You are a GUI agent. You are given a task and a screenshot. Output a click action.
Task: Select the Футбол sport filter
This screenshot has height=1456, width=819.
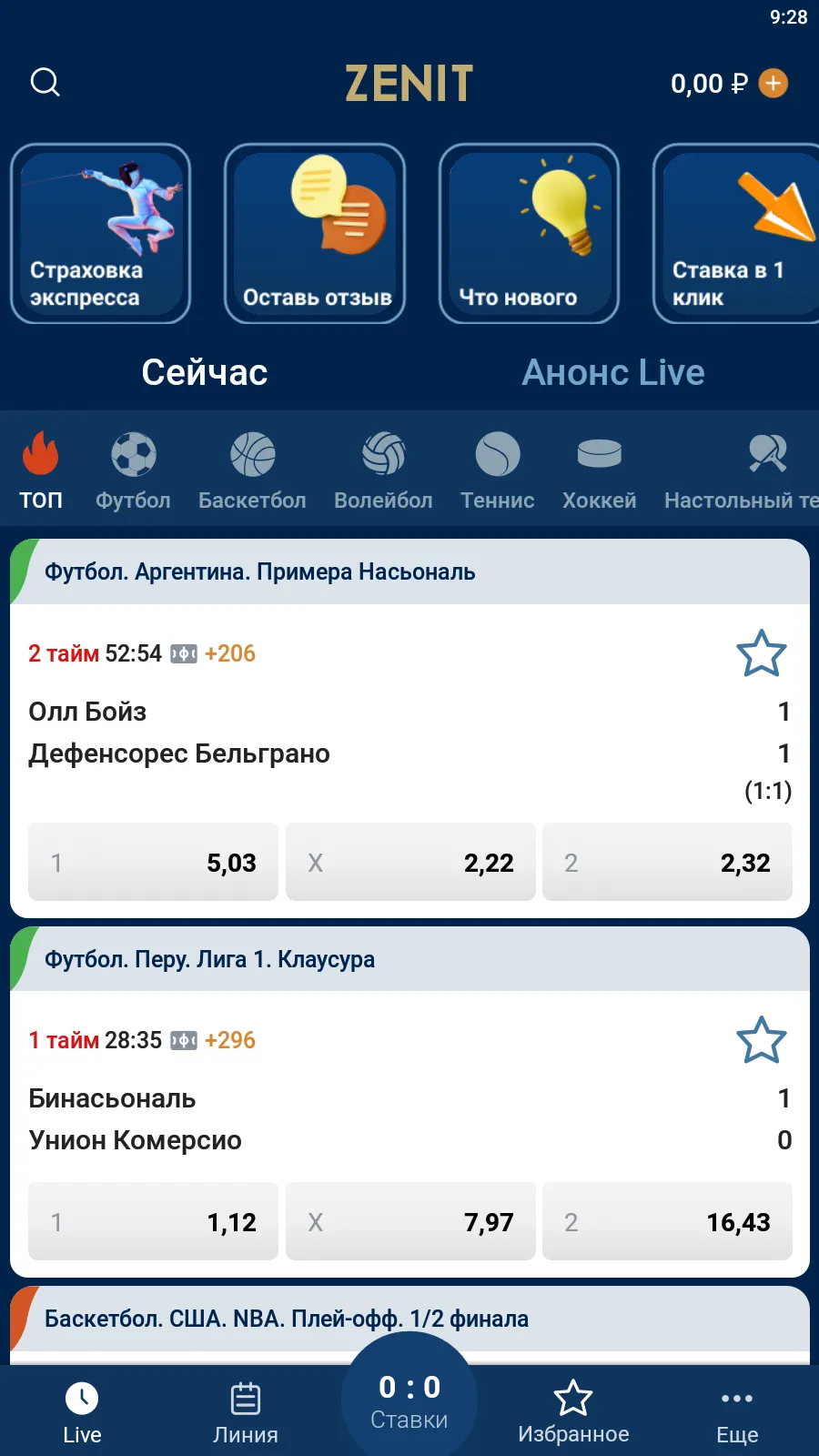[133, 470]
